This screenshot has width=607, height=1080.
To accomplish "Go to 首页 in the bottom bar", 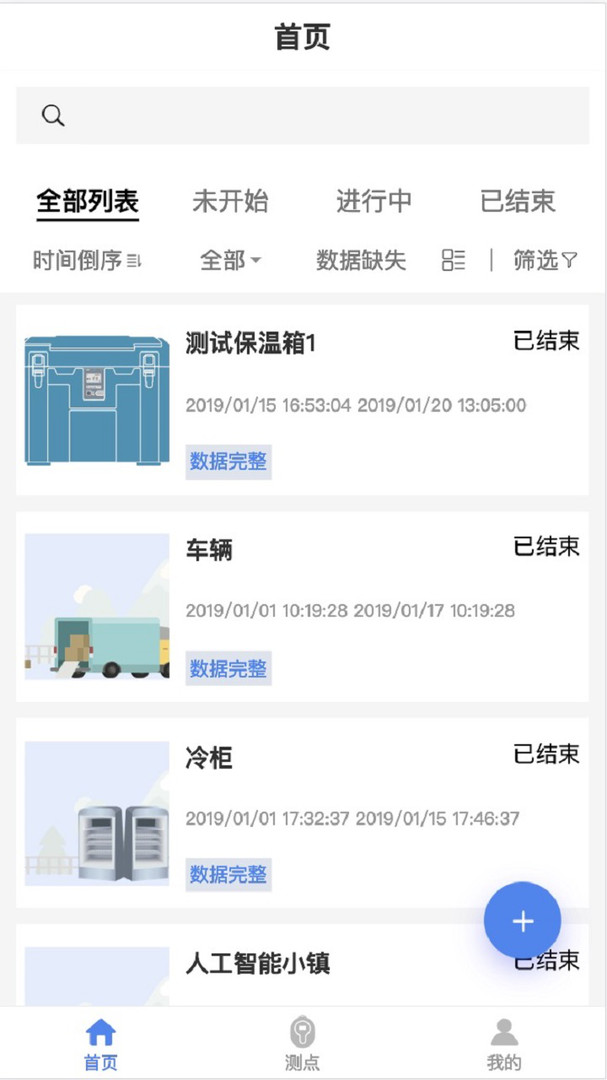I will [x=101, y=1044].
